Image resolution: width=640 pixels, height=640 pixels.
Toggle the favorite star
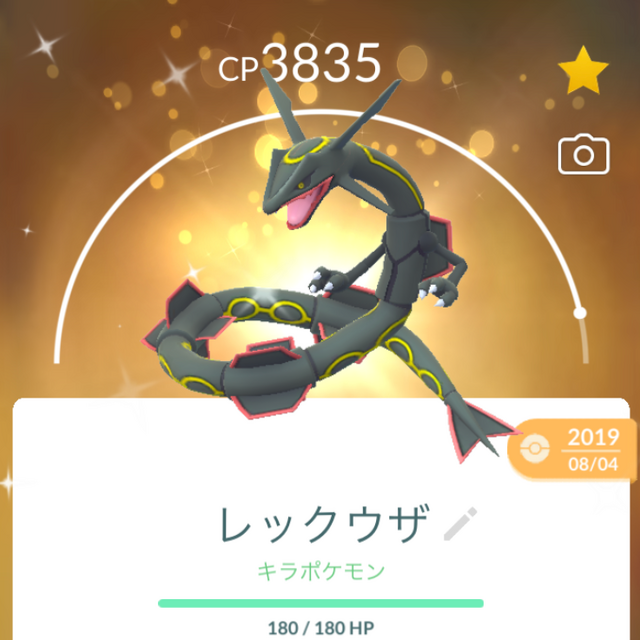(583, 75)
